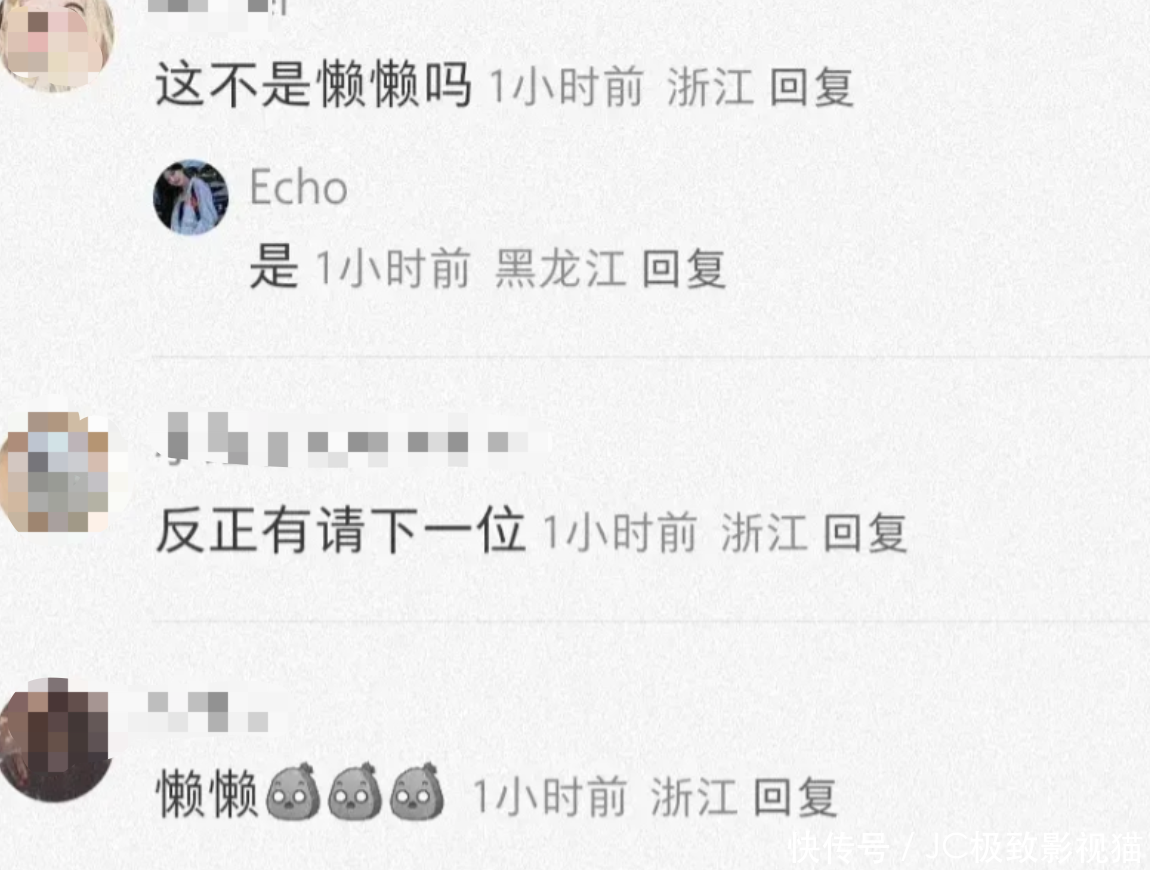Image resolution: width=1150 pixels, height=870 pixels.
Task: Reply to the 懒懒 emoji comment
Action: click(794, 797)
